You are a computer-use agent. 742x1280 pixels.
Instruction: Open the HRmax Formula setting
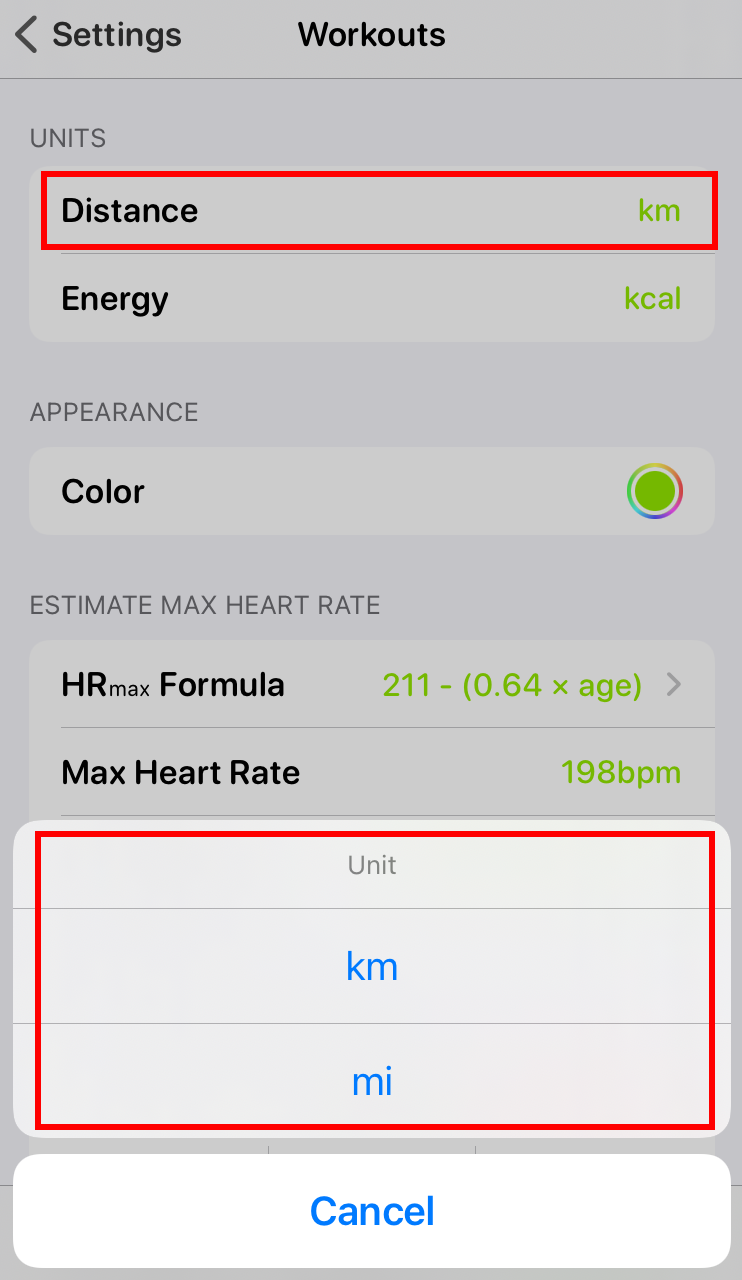(372, 685)
